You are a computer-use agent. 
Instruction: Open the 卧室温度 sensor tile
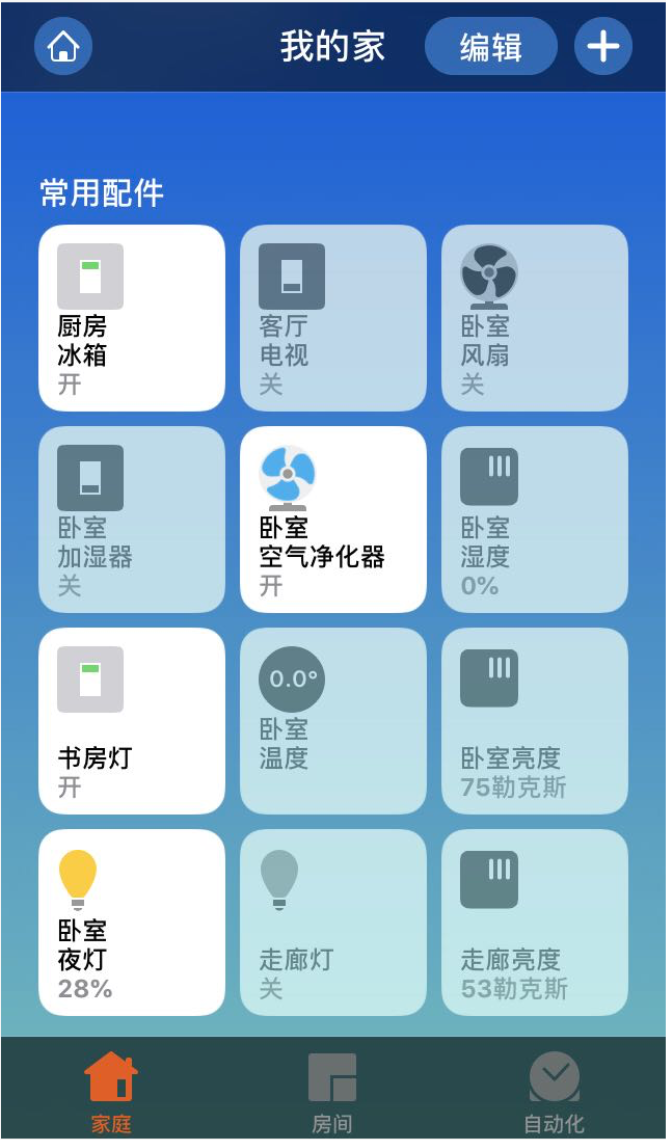pyautogui.click(x=333, y=720)
